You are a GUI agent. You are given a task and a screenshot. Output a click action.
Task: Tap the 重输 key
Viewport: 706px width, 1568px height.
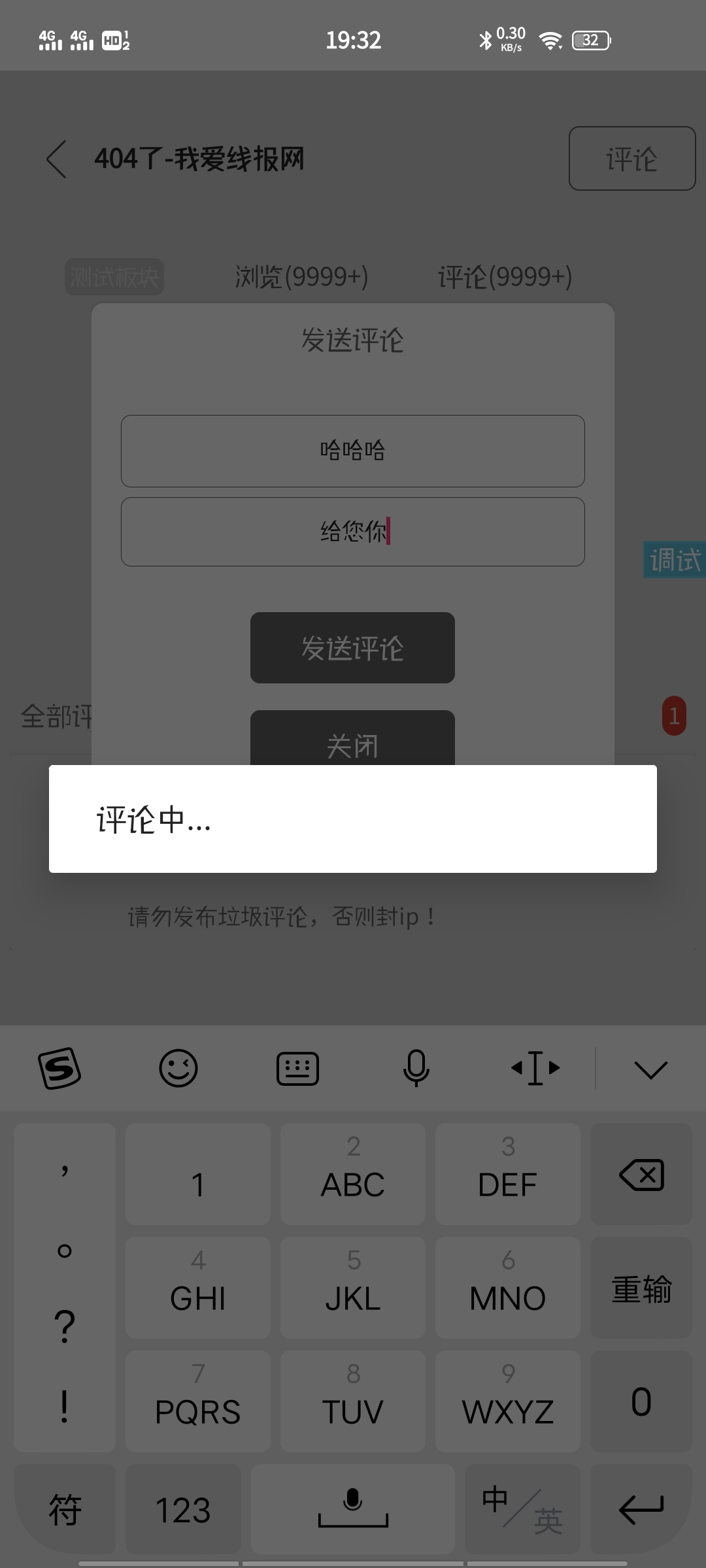(x=641, y=1288)
